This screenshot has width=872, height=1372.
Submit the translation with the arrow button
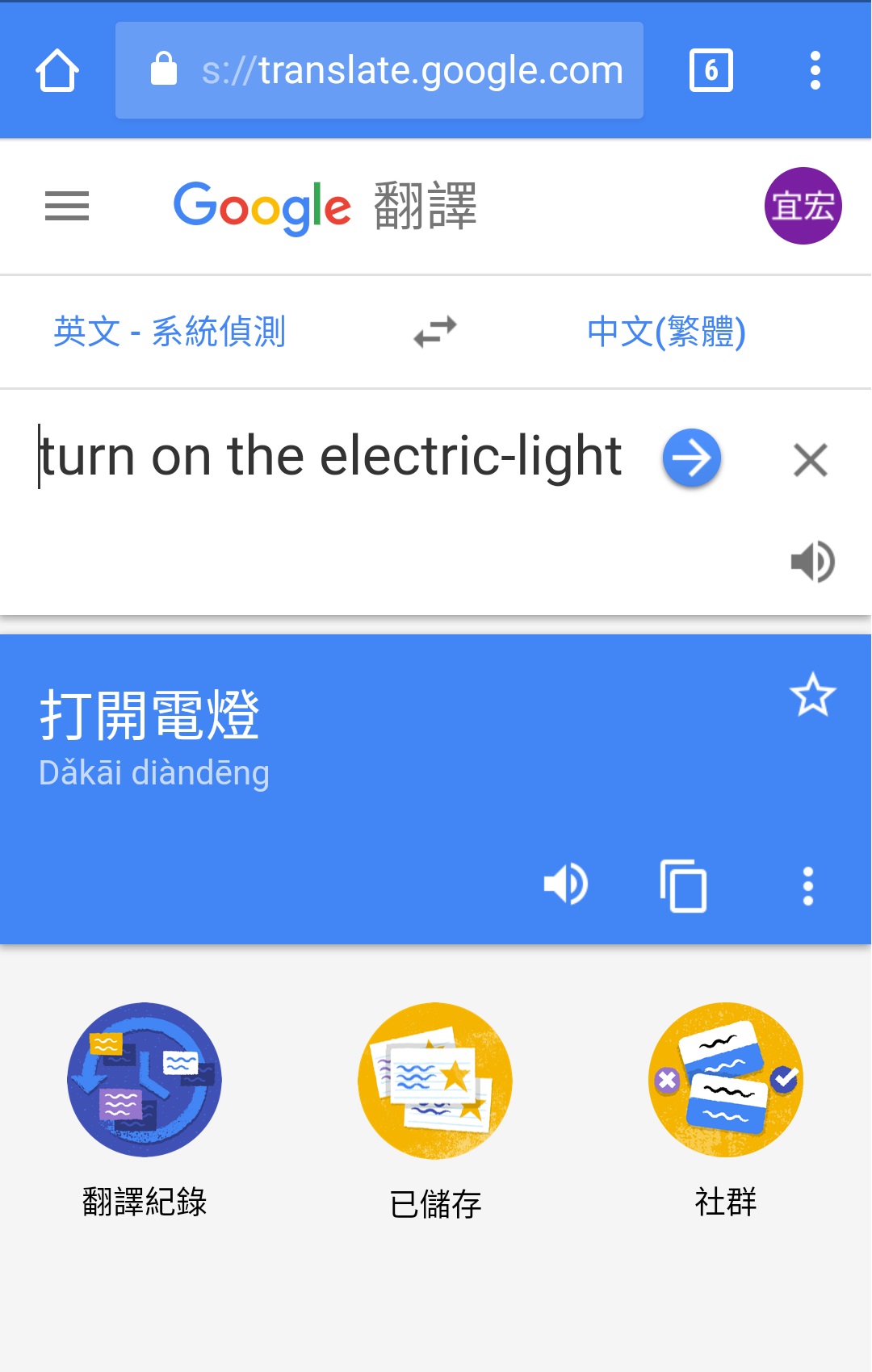click(690, 458)
